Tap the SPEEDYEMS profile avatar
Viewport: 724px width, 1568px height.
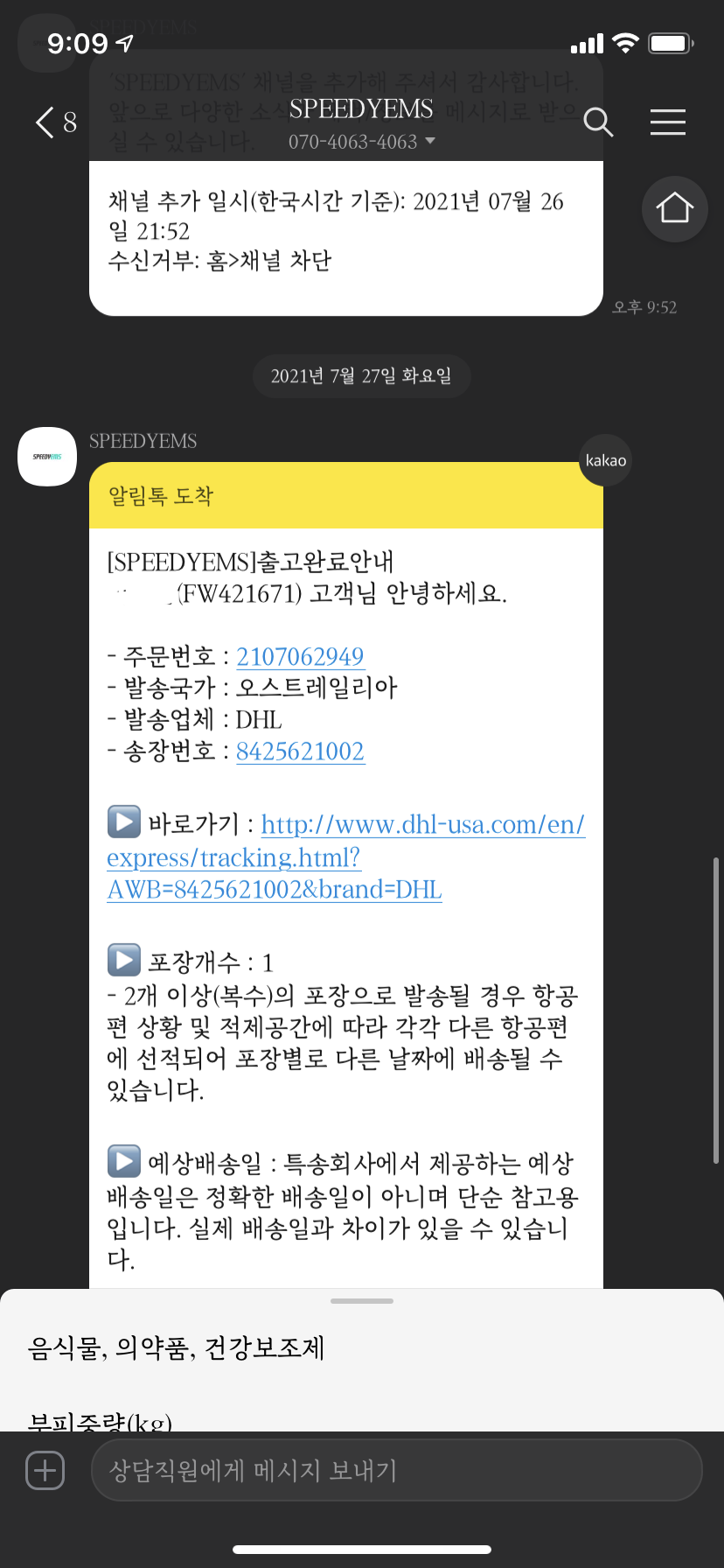pos(47,457)
